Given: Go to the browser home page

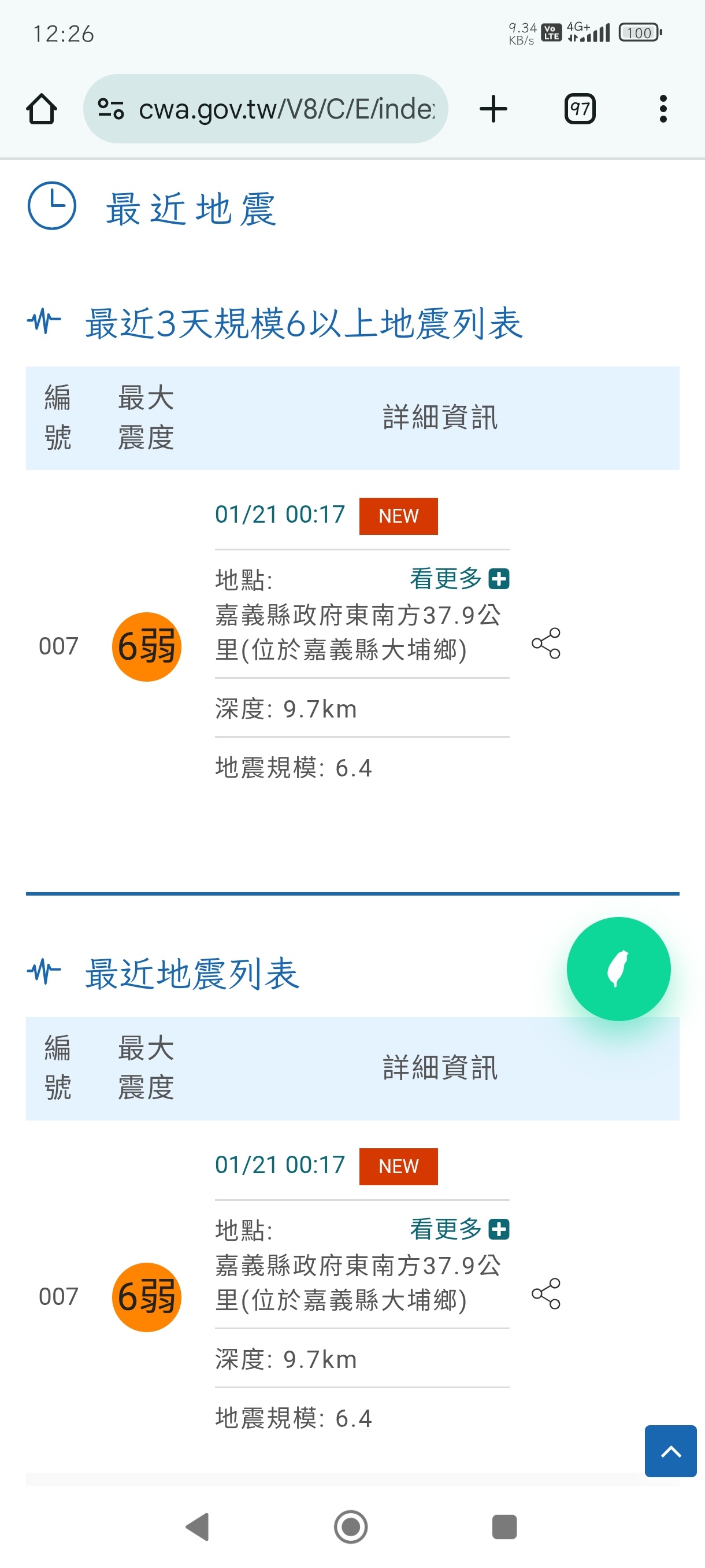Looking at the screenshot, I should pyautogui.click(x=42, y=109).
